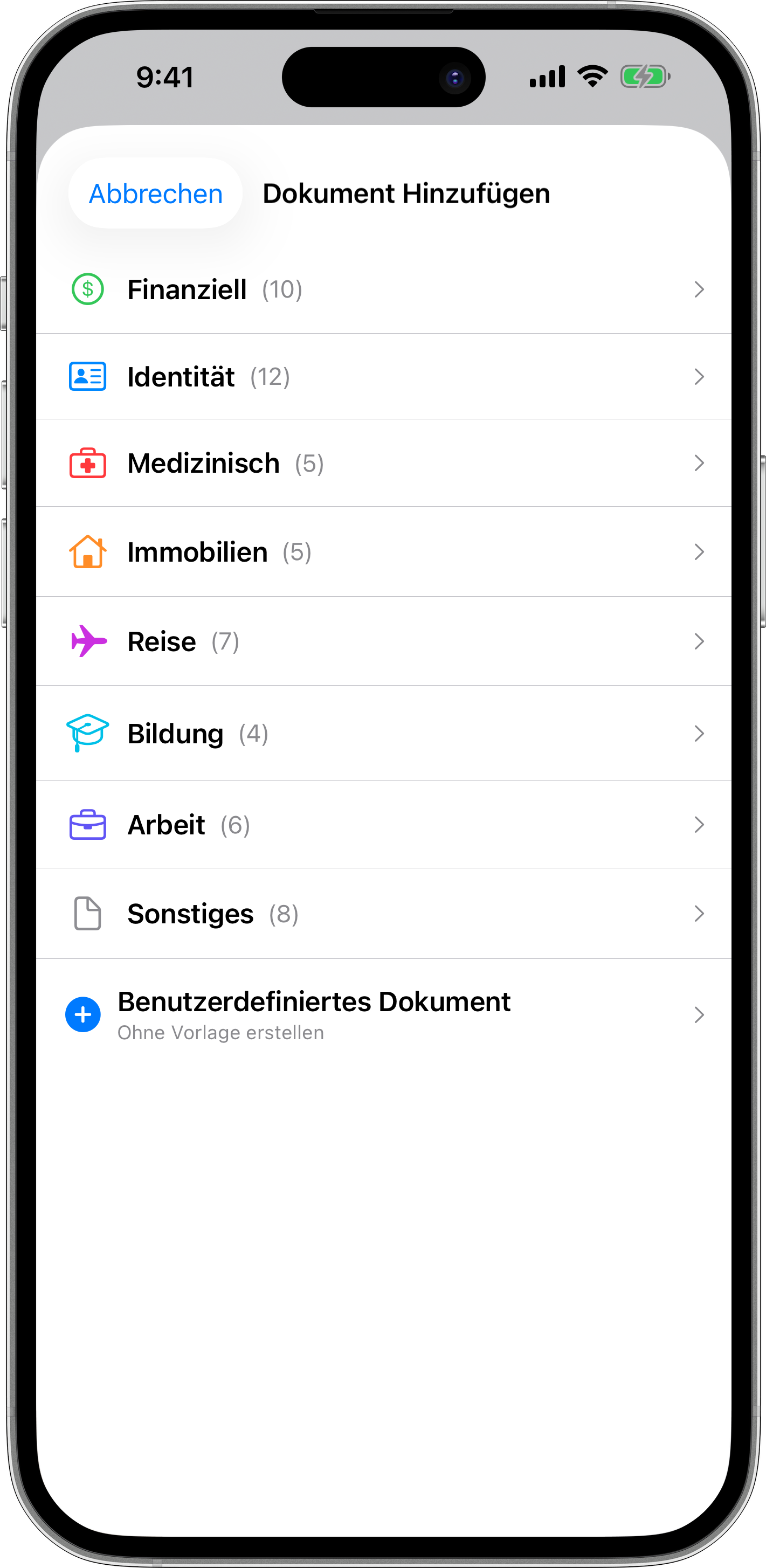Select the Arbeit briefcase icon
The height and width of the screenshot is (1568, 766).
tap(88, 825)
